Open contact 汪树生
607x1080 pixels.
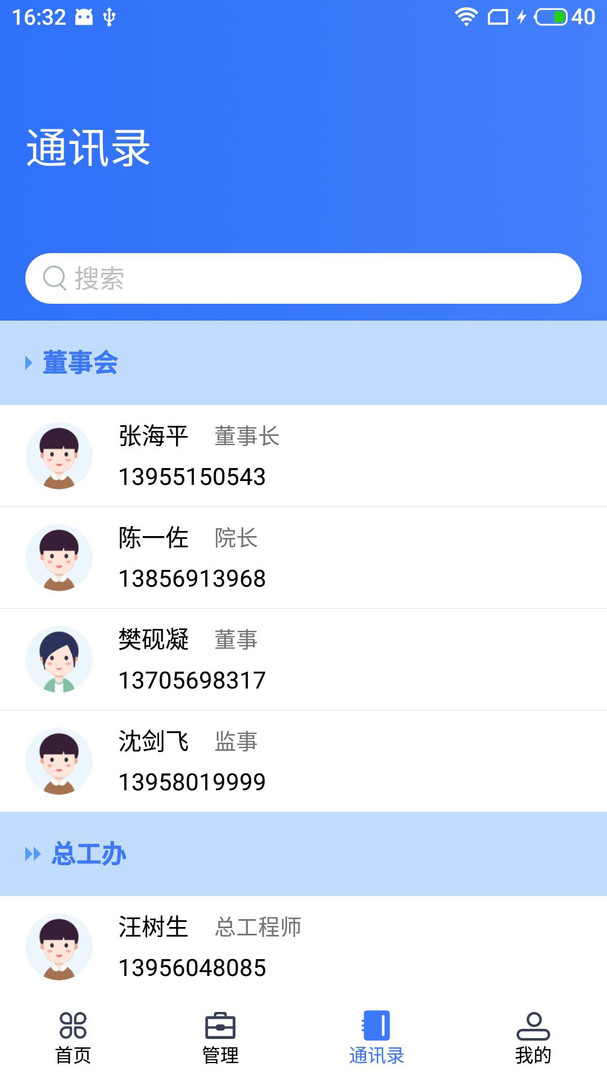(303, 947)
